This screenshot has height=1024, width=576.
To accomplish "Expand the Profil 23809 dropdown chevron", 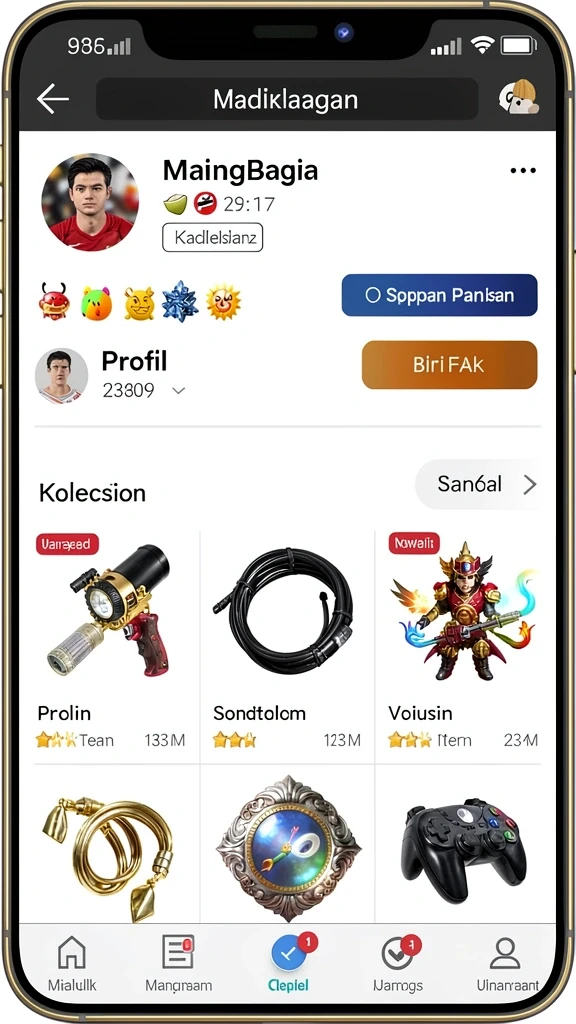I will click(x=178, y=391).
